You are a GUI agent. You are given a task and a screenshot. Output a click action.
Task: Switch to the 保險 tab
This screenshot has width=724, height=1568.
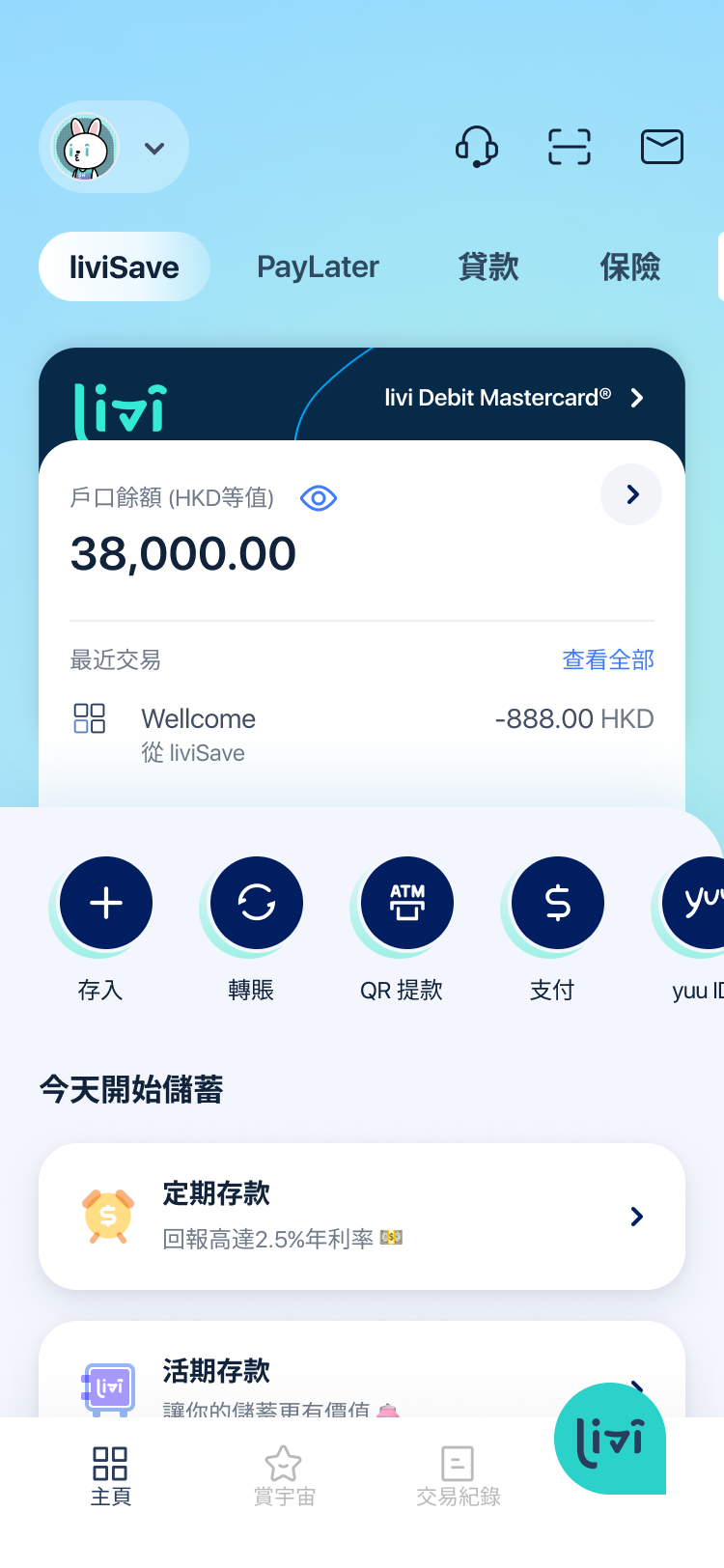click(x=629, y=266)
